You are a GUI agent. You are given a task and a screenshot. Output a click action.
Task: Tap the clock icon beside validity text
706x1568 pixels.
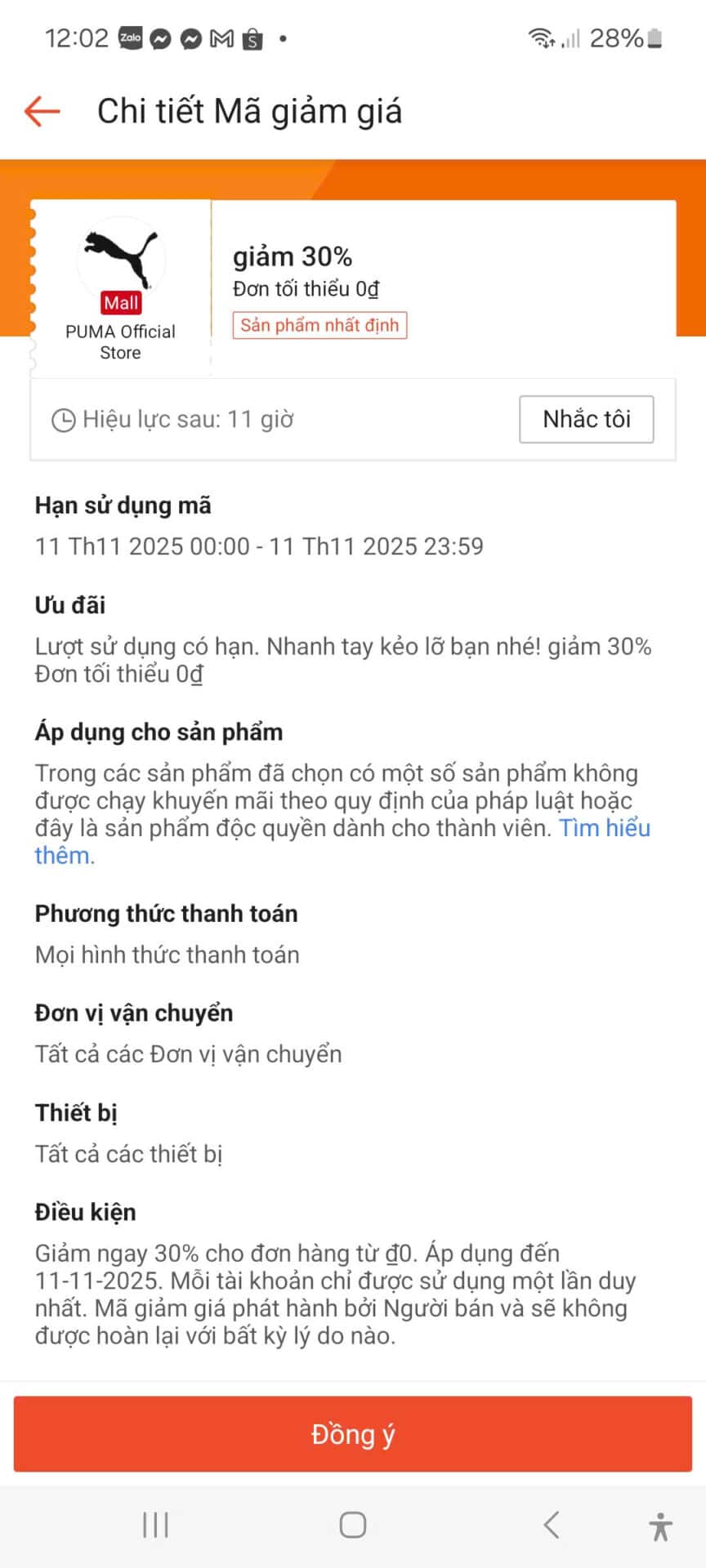coord(62,419)
